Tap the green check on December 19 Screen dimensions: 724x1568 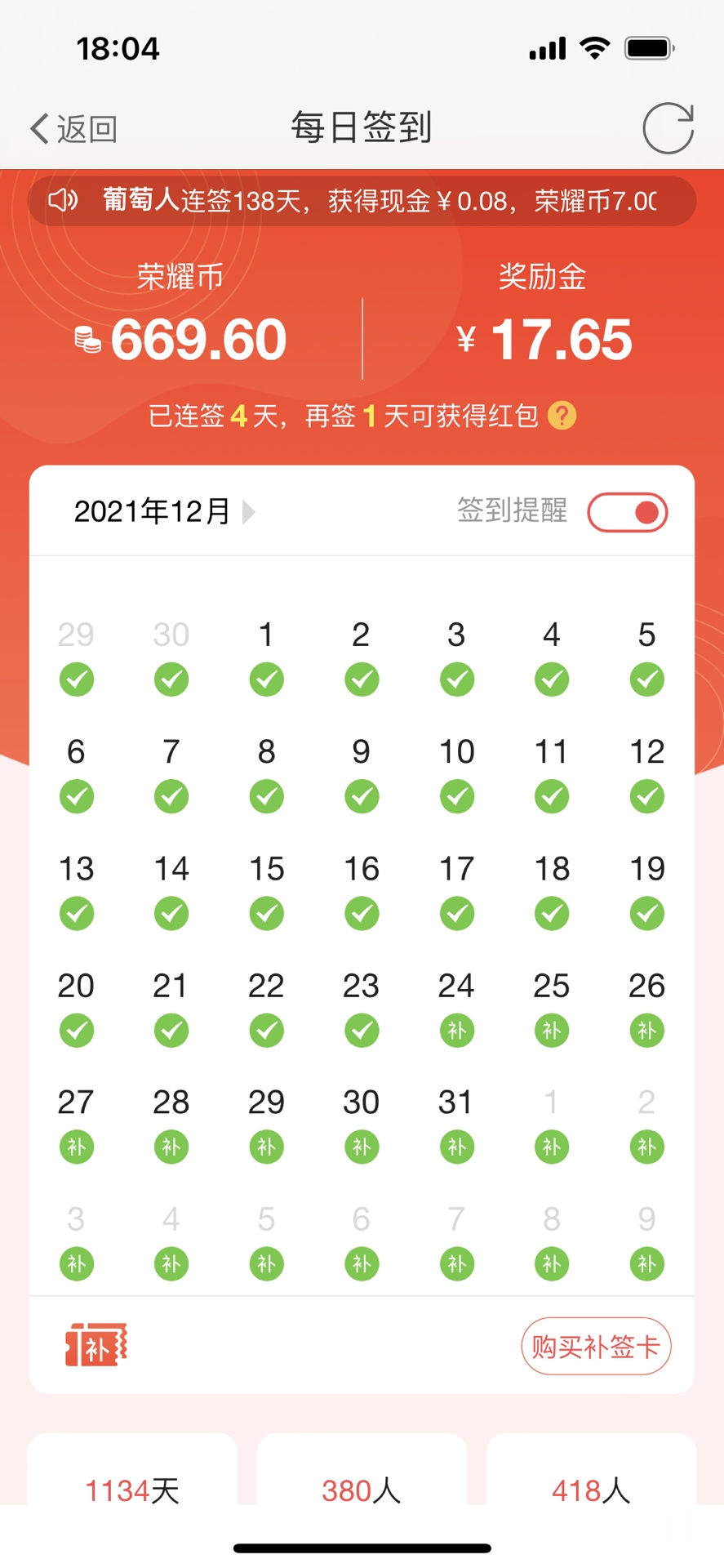(x=646, y=913)
